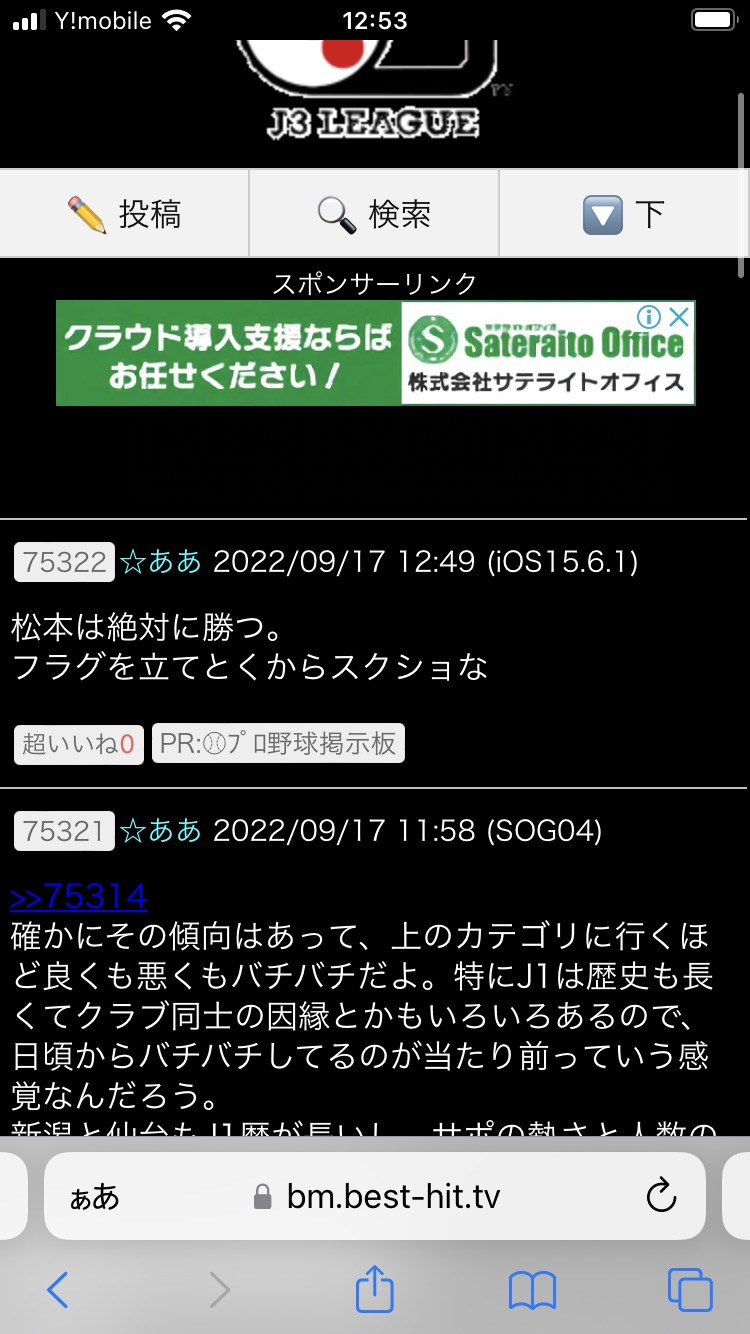Image resolution: width=750 pixels, height=1334 pixels.
Task: Open the ぁあ reader options in the address bar
Action: [94, 1196]
